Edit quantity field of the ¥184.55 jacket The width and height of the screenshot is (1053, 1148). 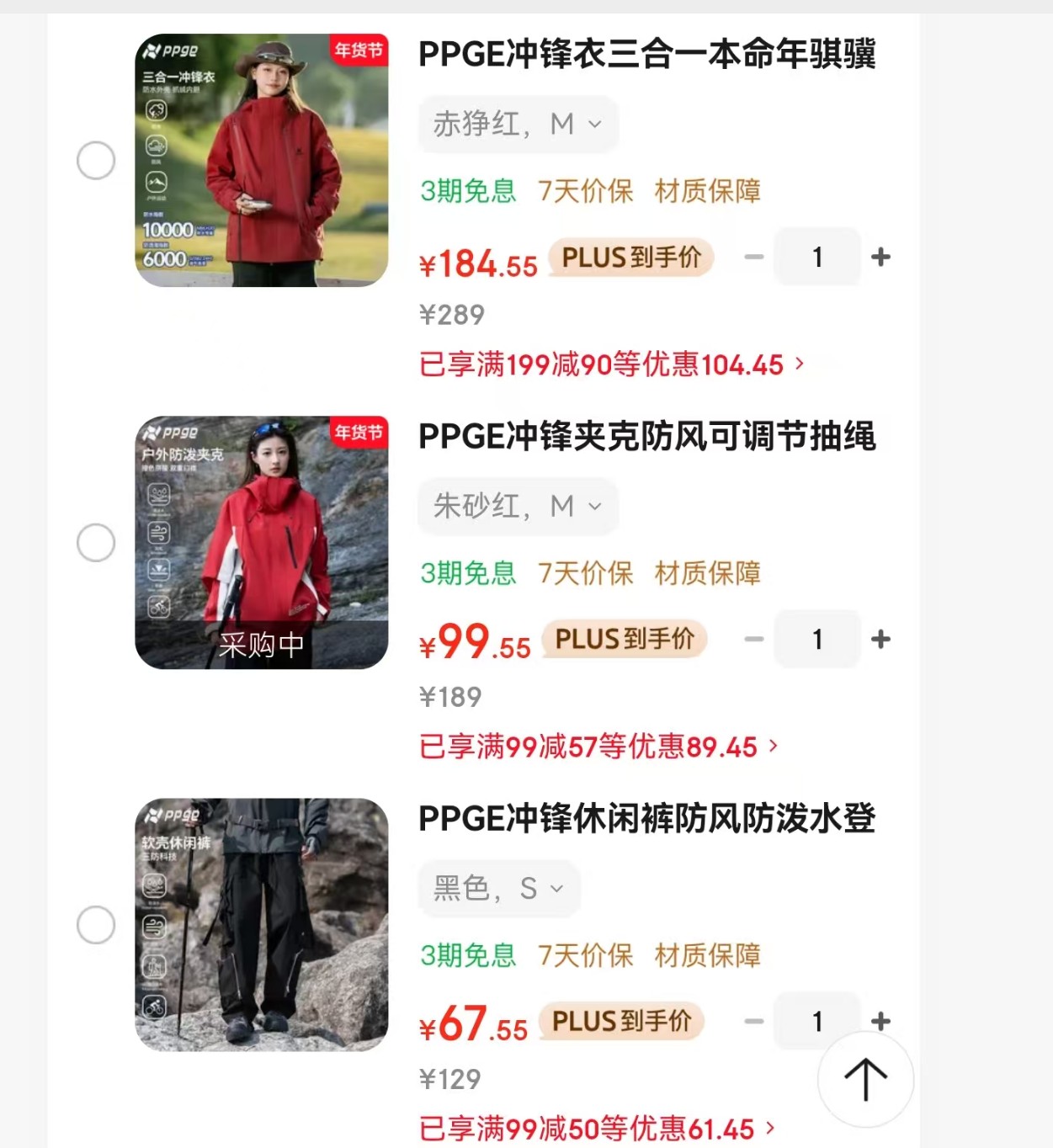(x=817, y=257)
